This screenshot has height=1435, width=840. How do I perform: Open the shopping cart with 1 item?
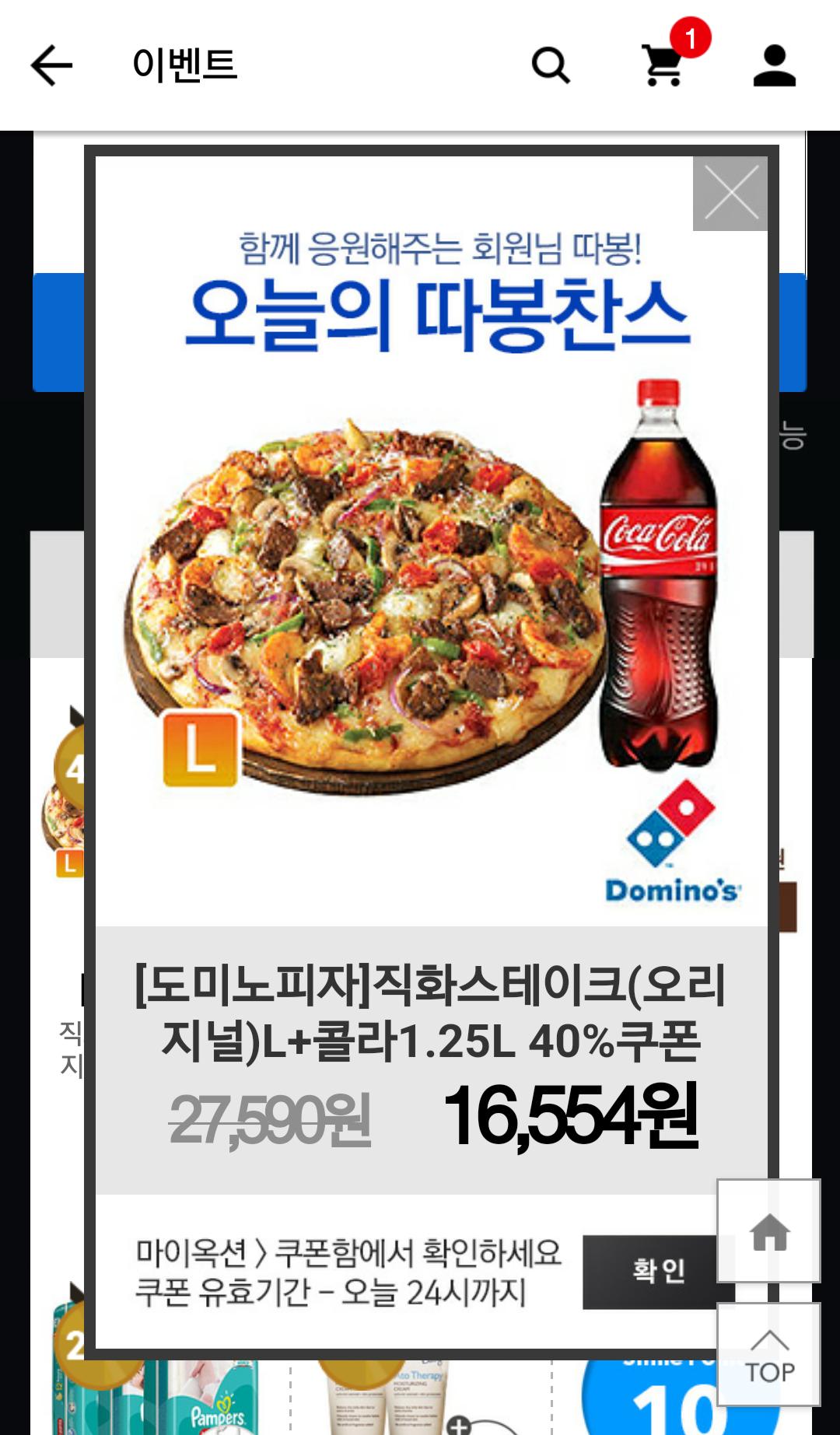click(x=663, y=65)
